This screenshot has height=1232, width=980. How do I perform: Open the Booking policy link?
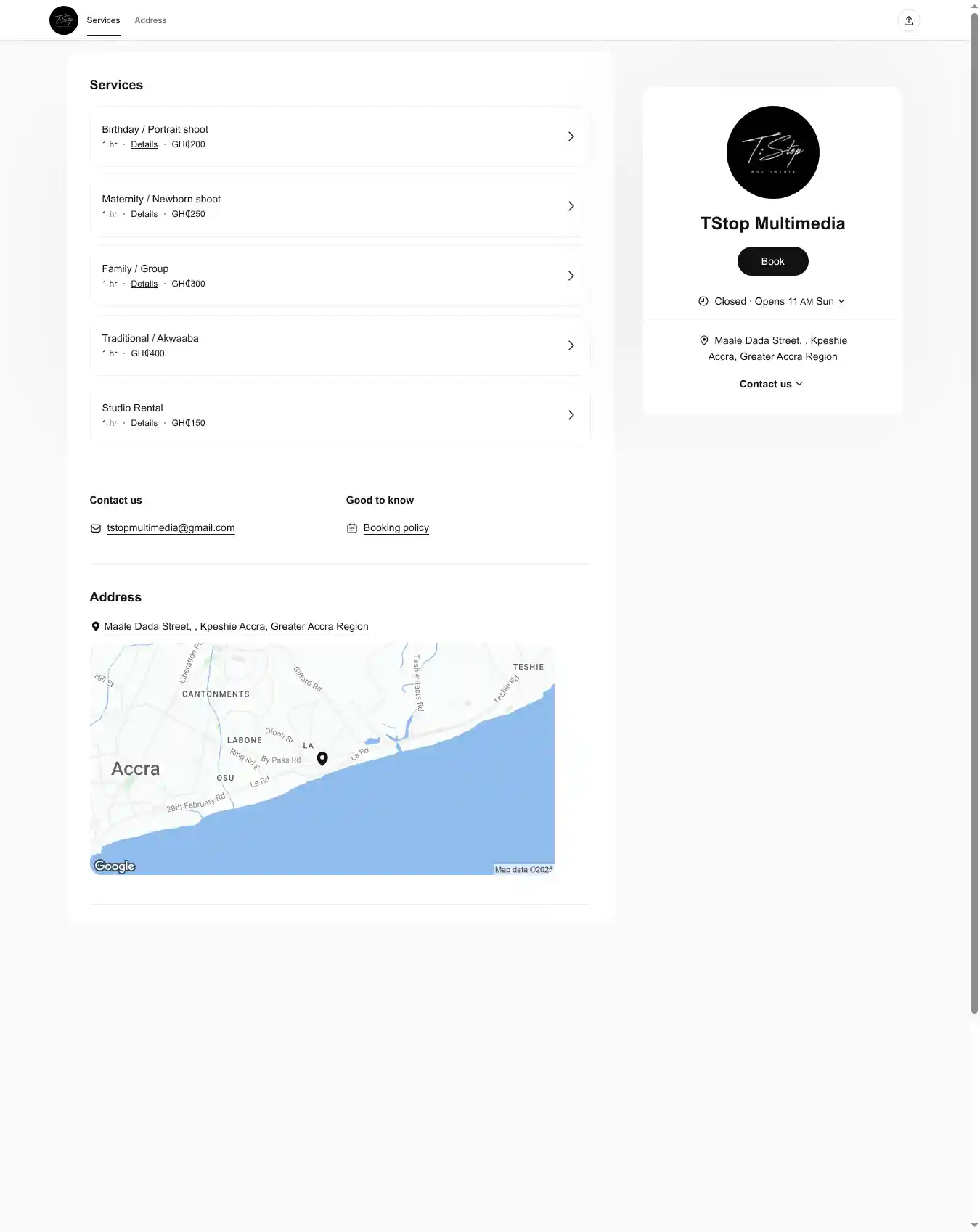(396, 527)
